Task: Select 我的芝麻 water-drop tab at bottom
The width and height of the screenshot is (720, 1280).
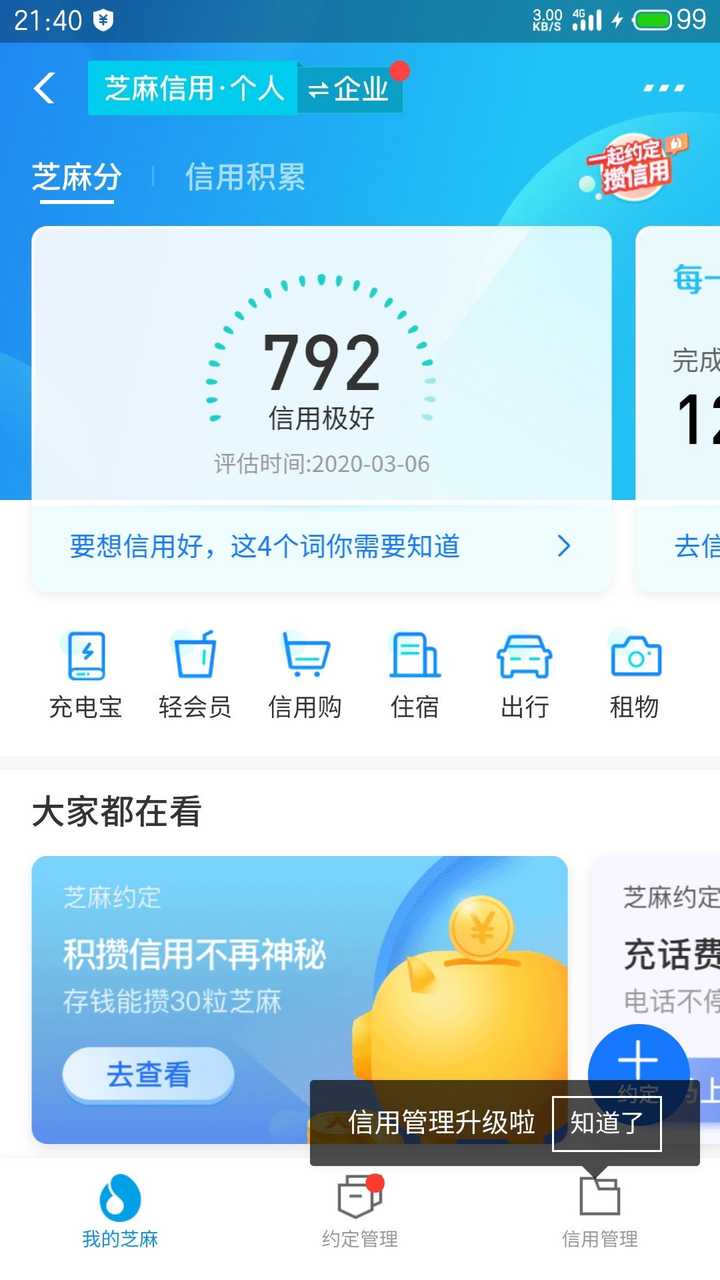Action: pyautogui.click(x=119, y=1210)
